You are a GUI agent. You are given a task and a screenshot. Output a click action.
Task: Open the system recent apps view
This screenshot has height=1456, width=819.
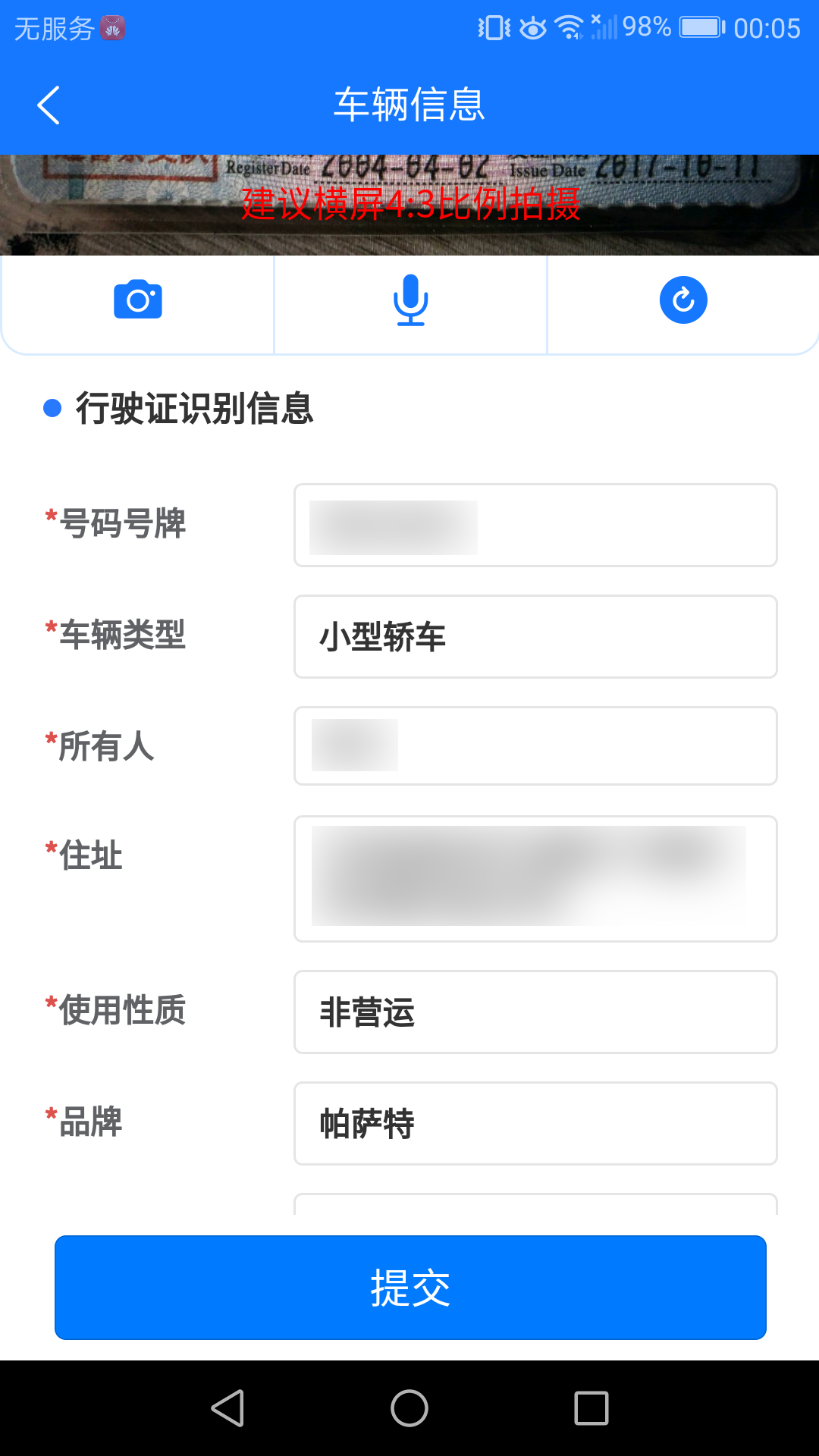click(x=591, y=1408)
